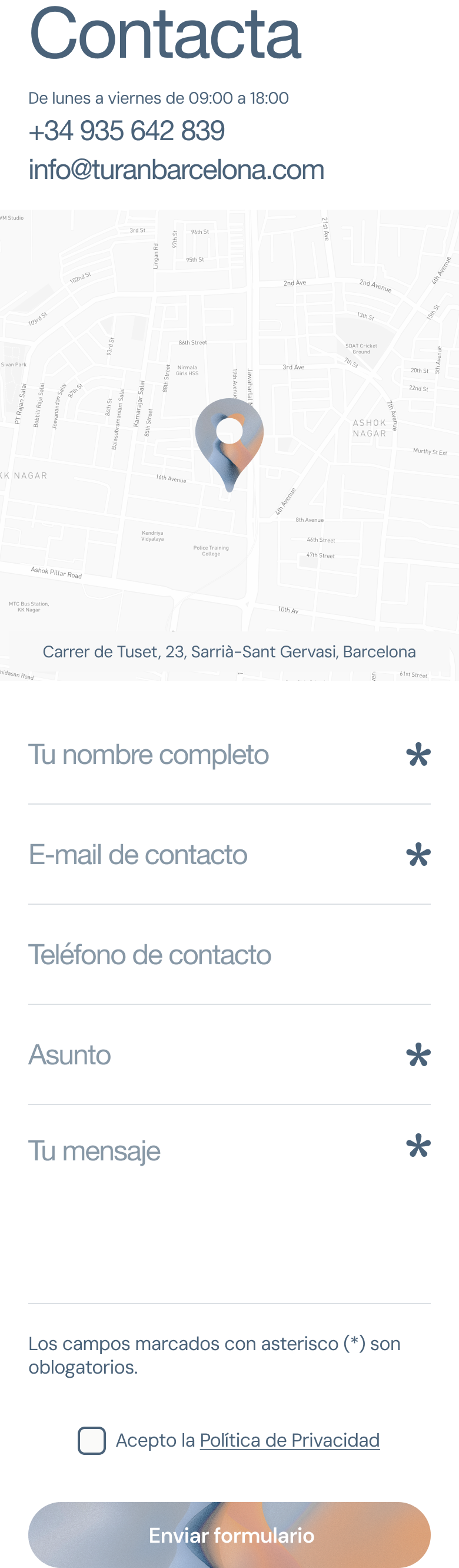Image resolution: width=459 pixels, height=1568 pixels.
Task: Call the phone number +34 935 642 839
Action: coord(127,131)
